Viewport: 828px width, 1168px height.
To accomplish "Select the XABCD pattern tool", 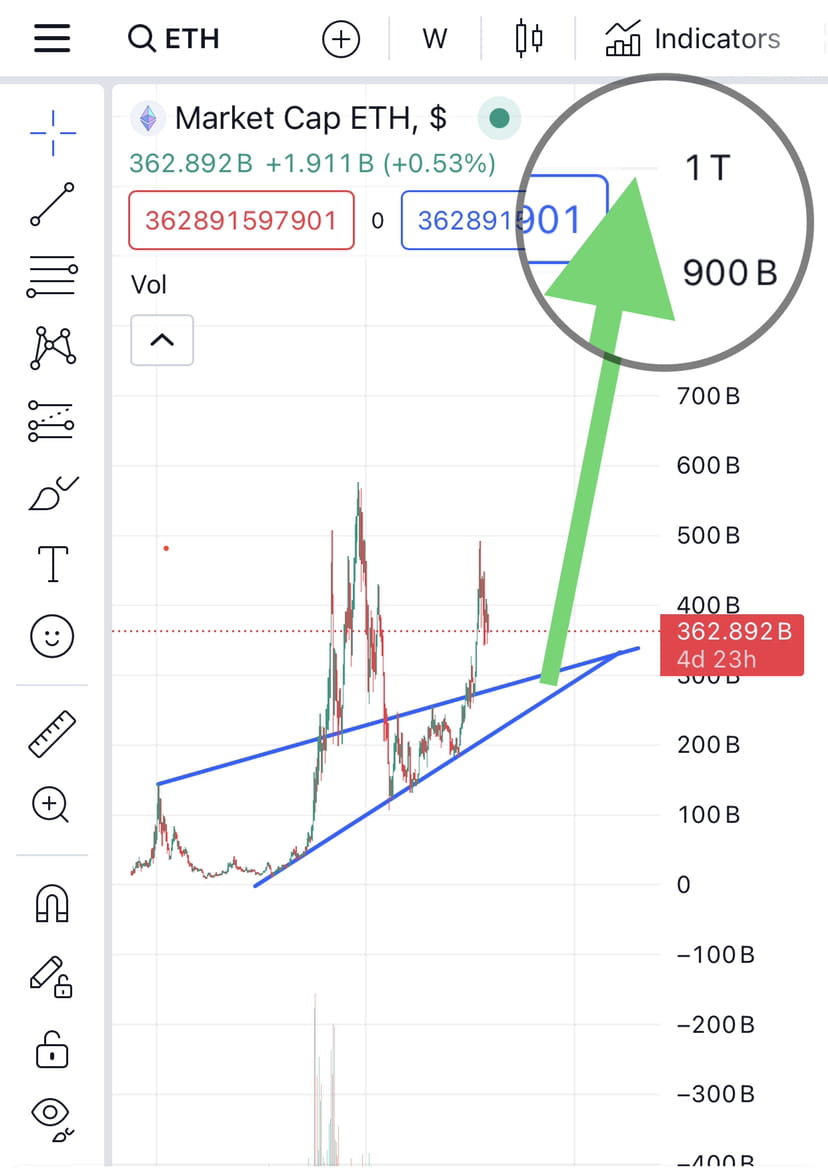I will coord(50,347).
